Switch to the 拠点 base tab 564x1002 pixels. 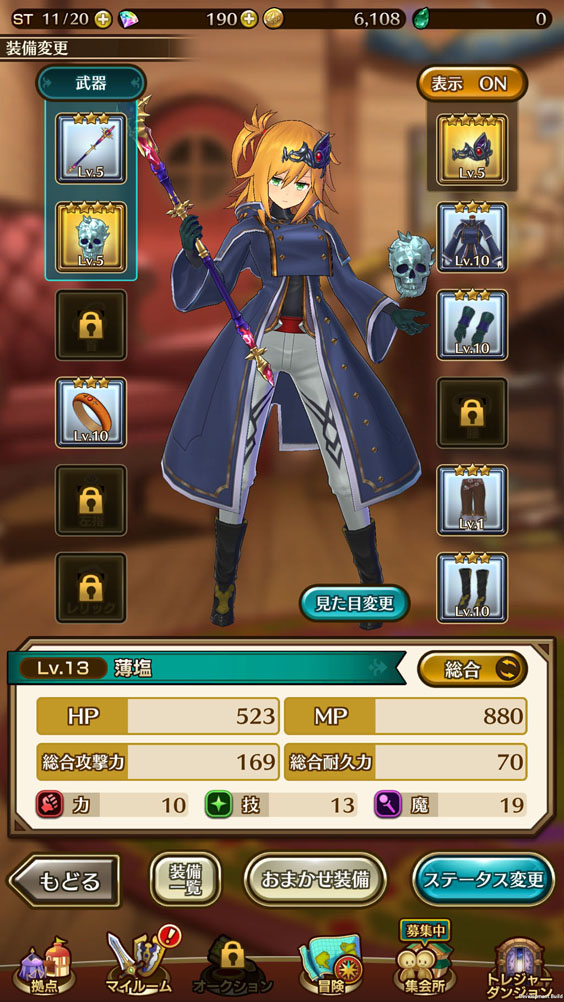click(44, 967)
